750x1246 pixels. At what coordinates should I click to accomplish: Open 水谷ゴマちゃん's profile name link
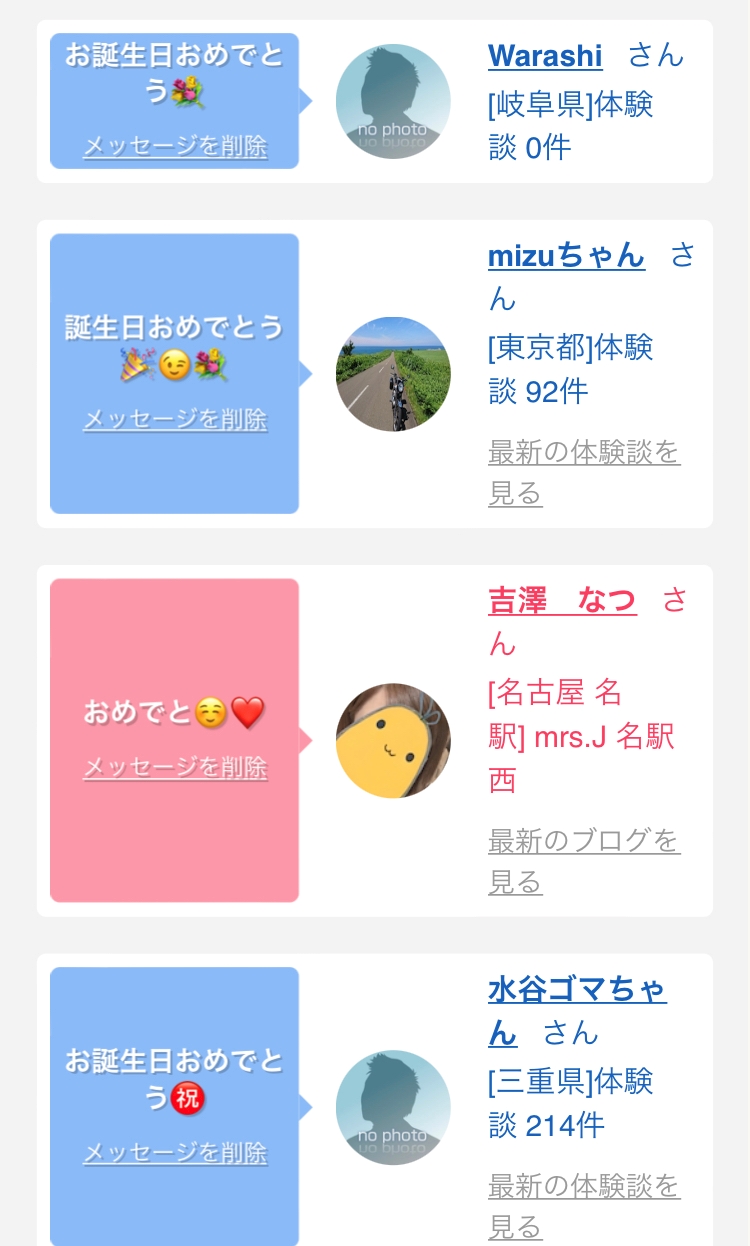tap(577, 1010)
